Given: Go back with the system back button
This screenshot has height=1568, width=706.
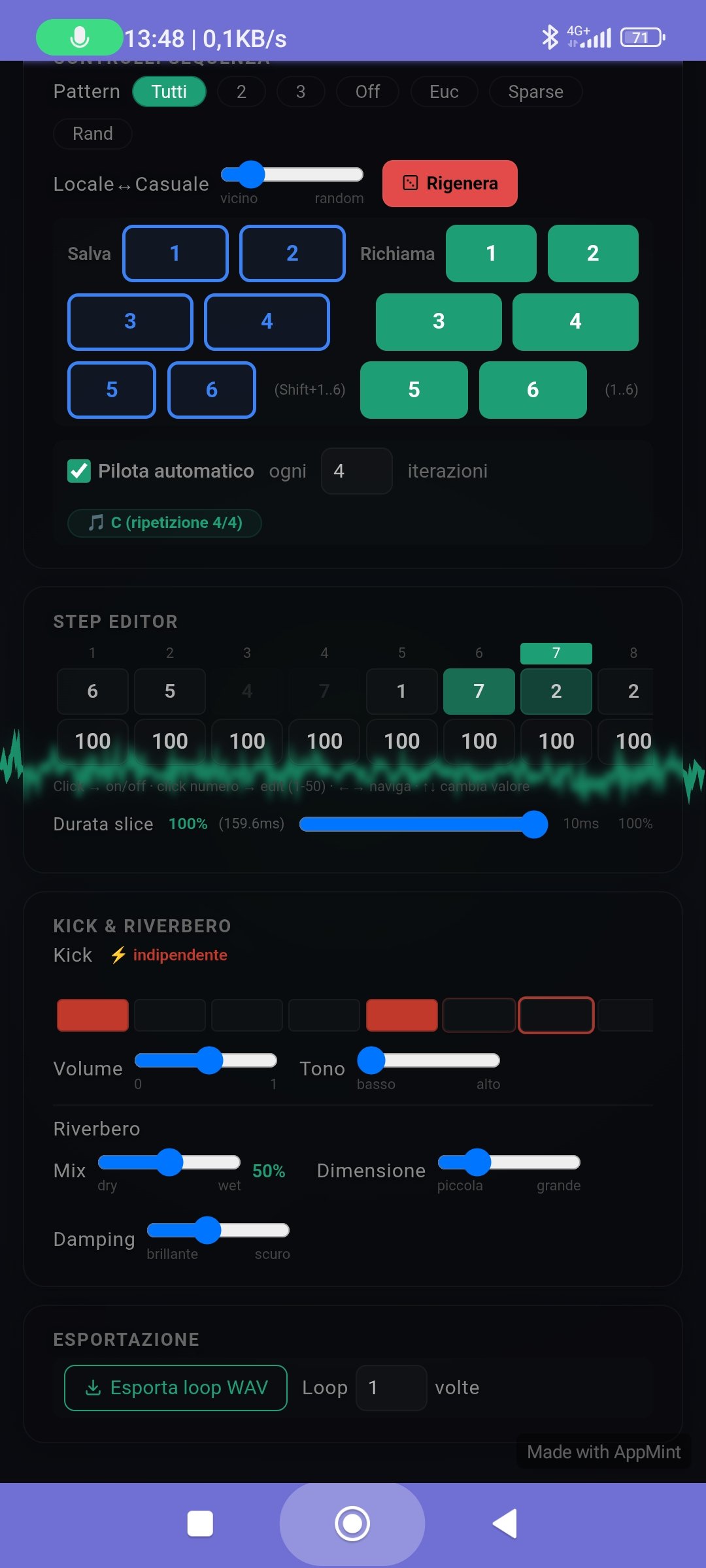Looking at the screenshot, I should 505,1524.
